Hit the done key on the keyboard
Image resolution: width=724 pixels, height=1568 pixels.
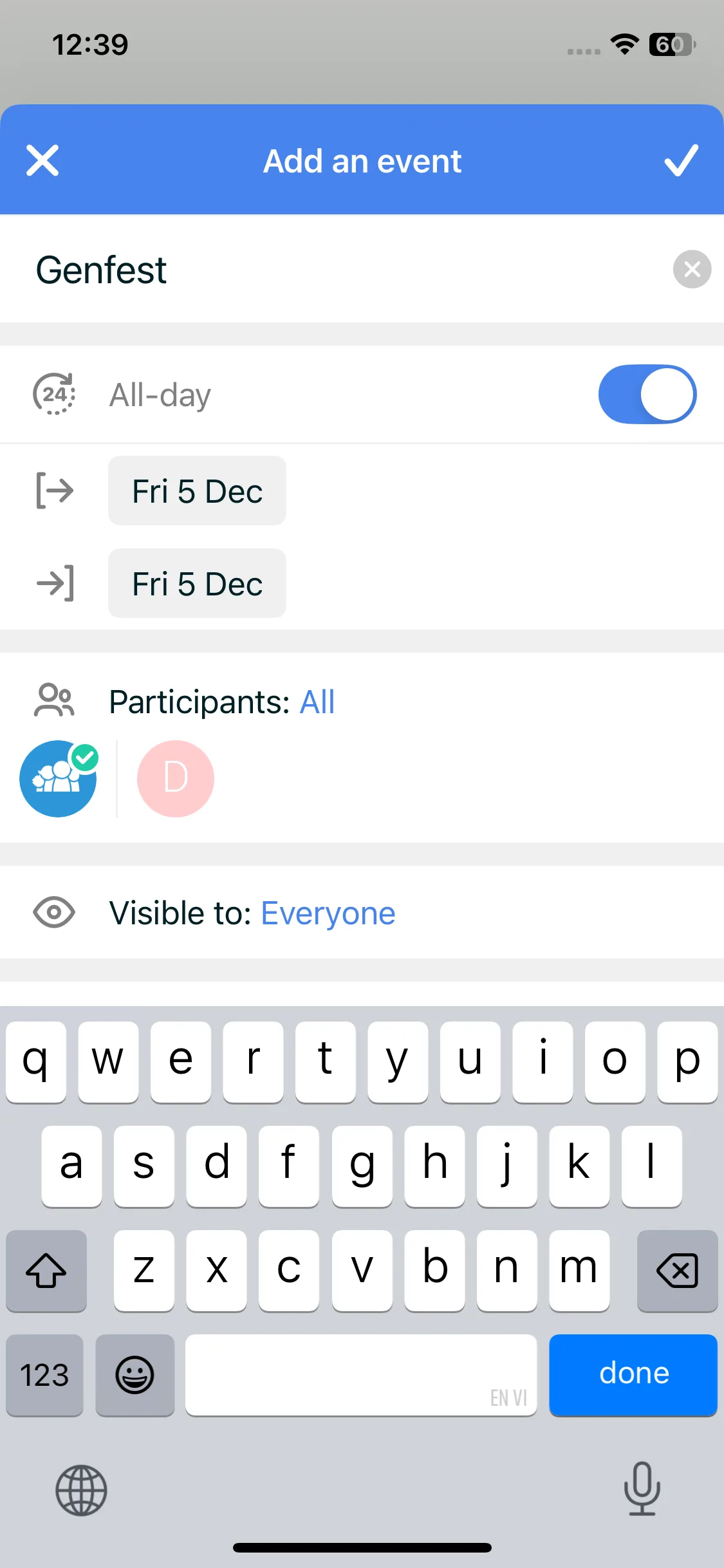(x=633, y=1374)
